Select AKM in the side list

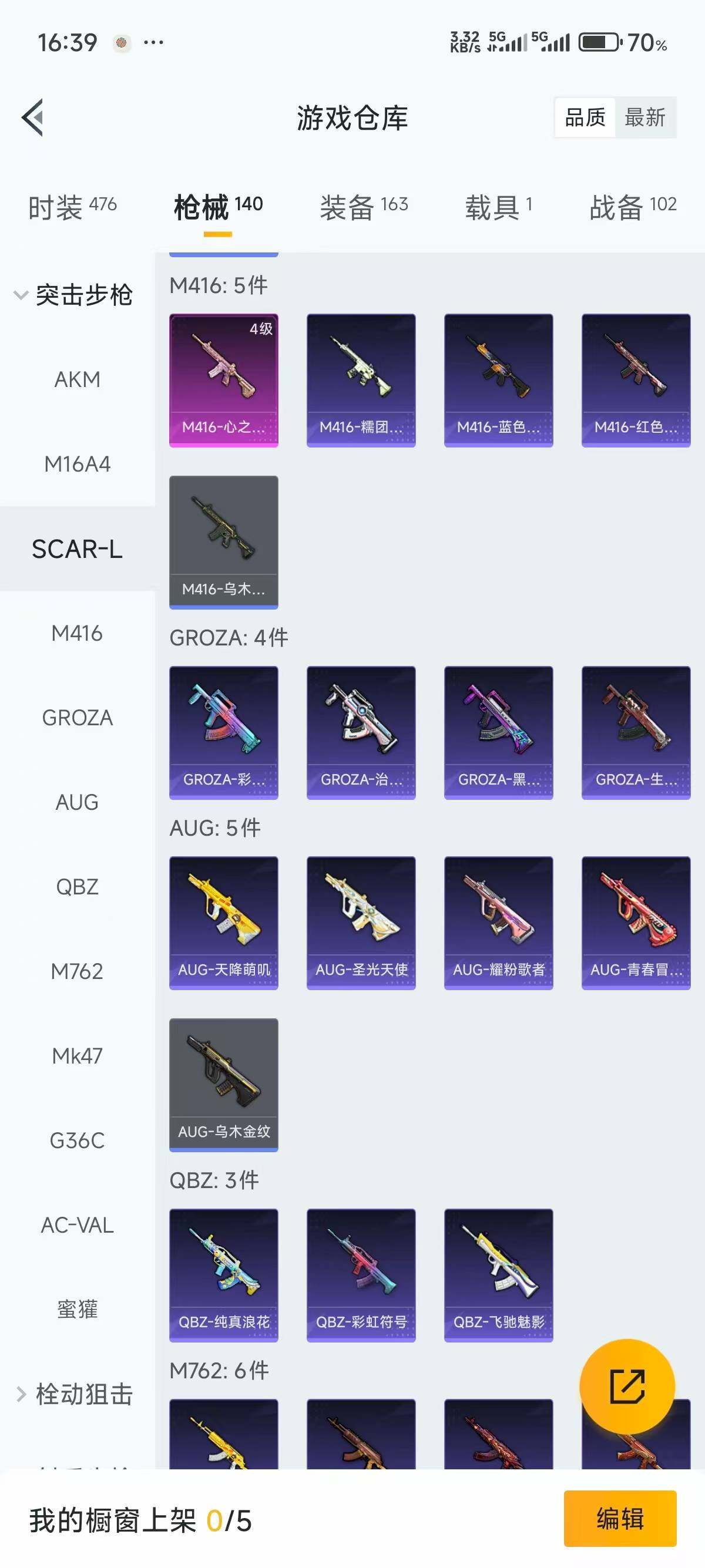pos(78,379)
